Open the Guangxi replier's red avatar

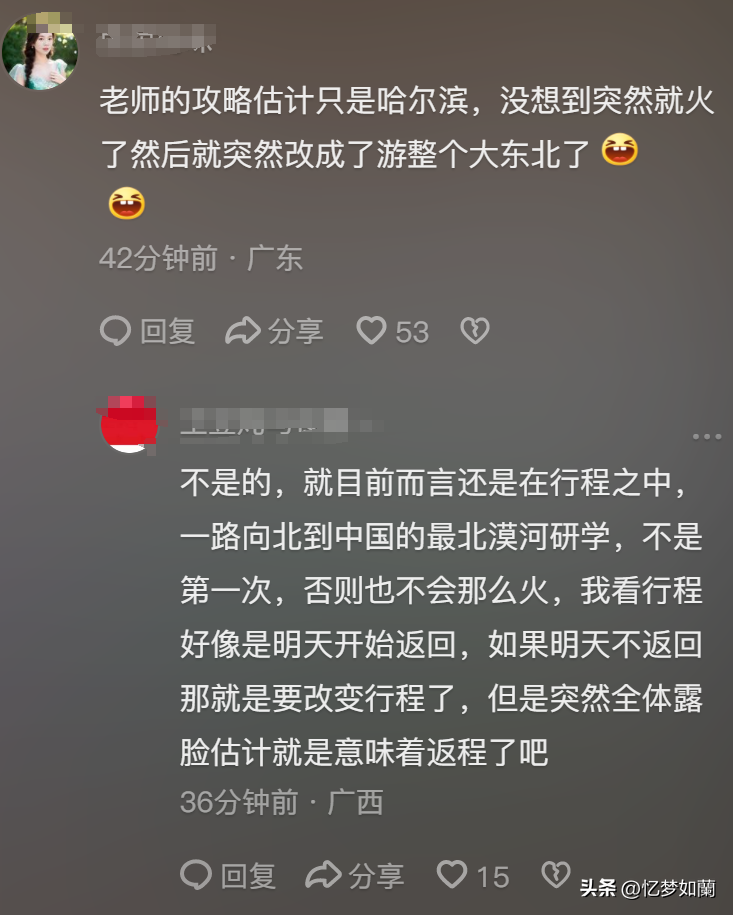pos(130,424)
